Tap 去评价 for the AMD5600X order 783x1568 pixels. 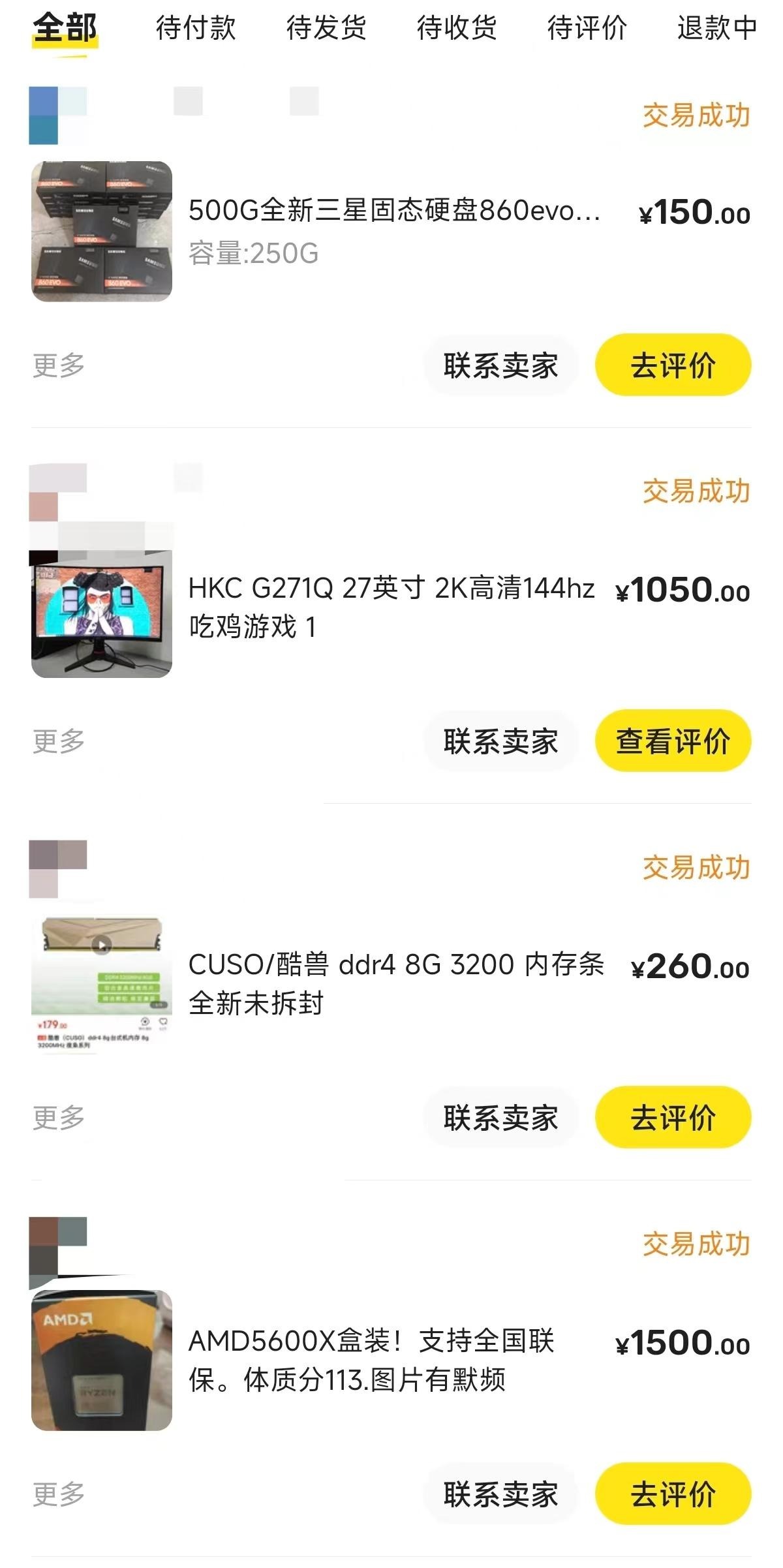pyautogui.click(x=673, y=1494)
